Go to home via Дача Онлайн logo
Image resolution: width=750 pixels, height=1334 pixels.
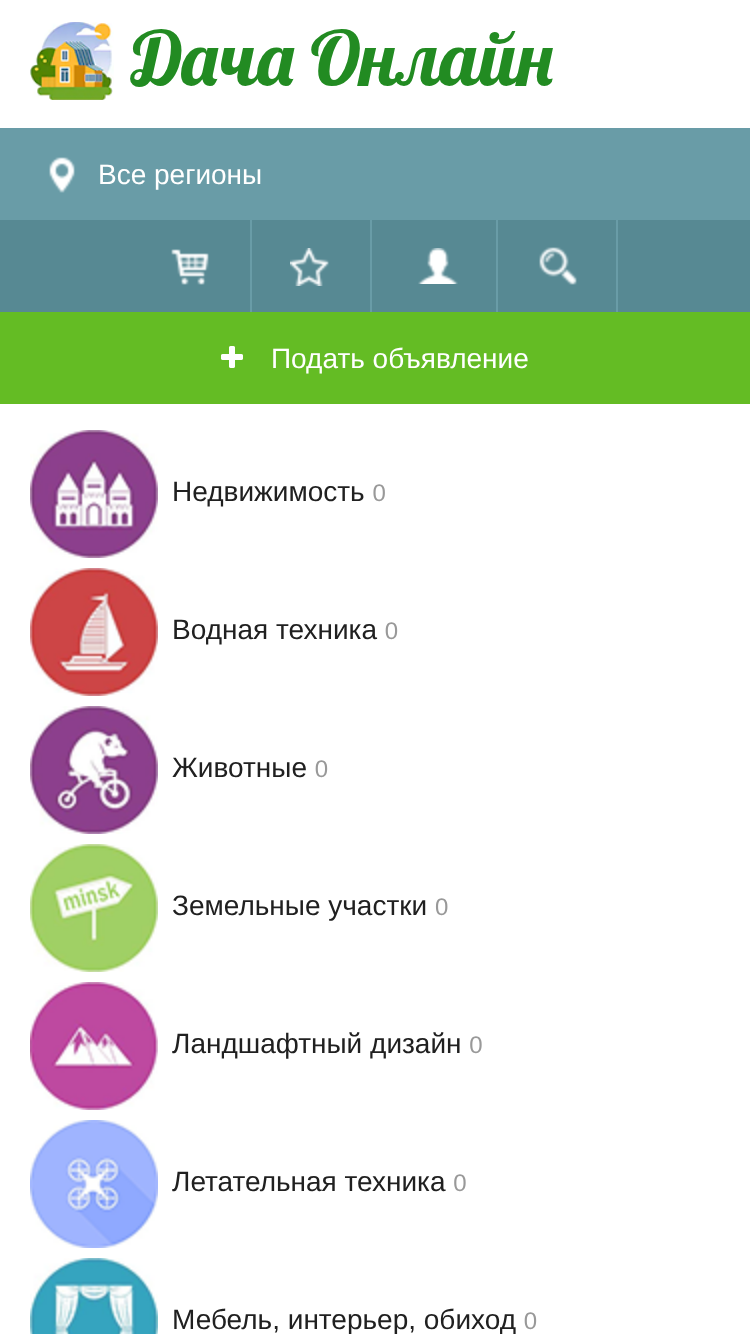point(291,60)
